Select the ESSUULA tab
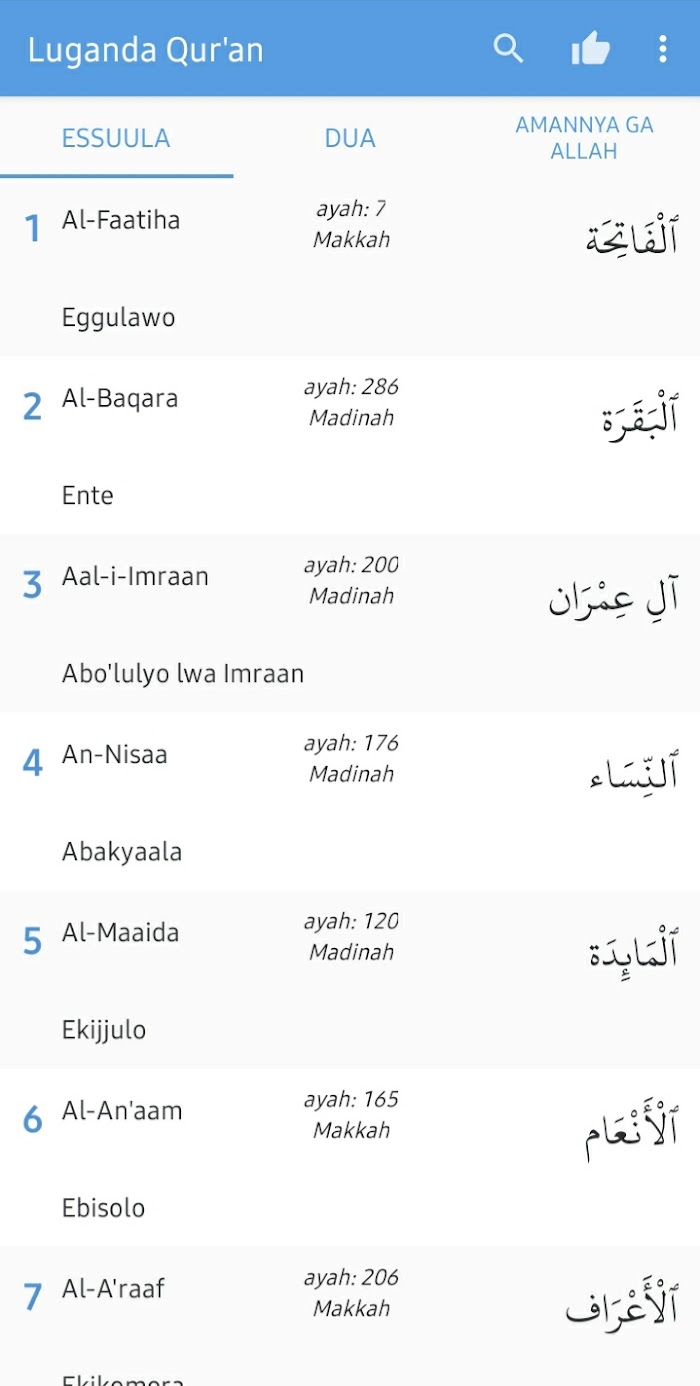This screenshot has width=700, height=1386. coord(116,138)
